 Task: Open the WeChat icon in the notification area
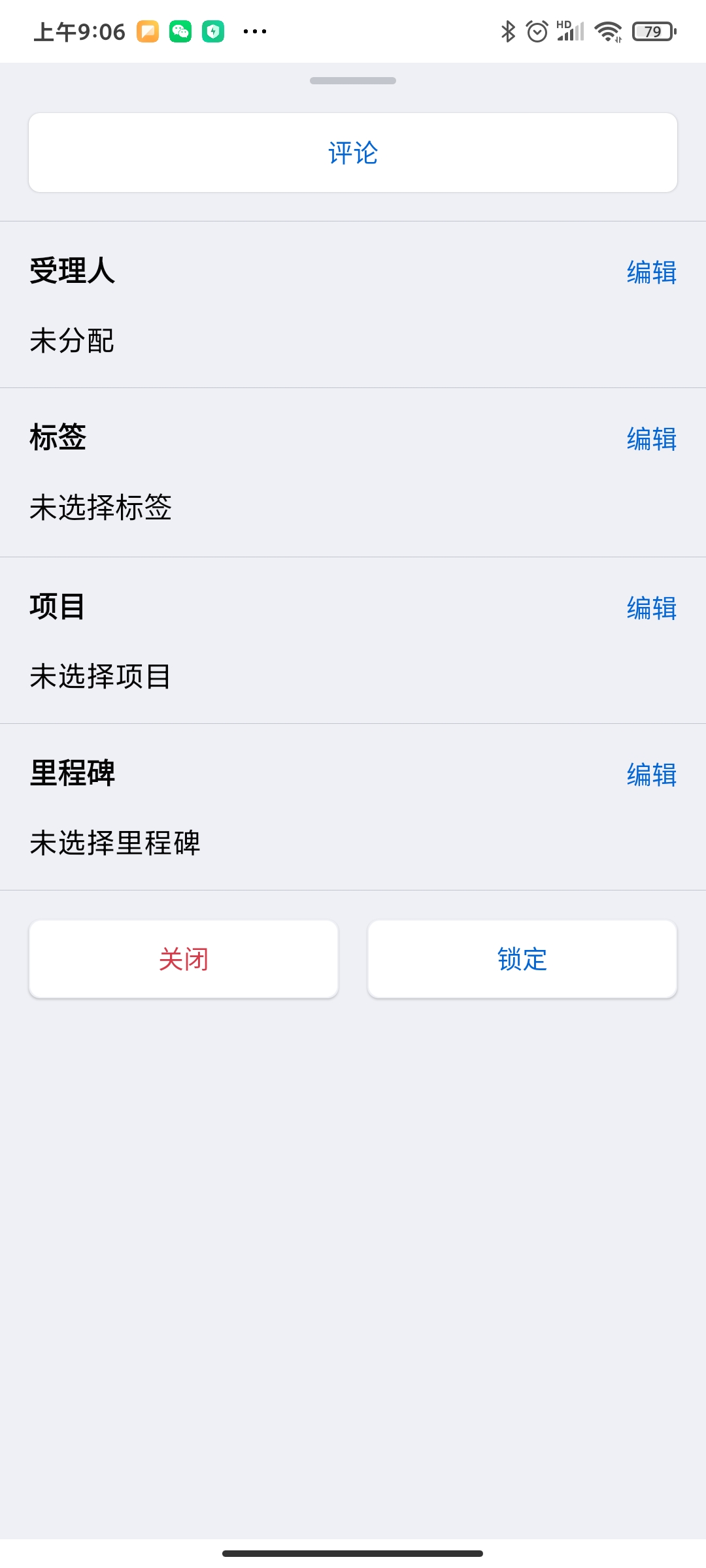pos(180,31)
